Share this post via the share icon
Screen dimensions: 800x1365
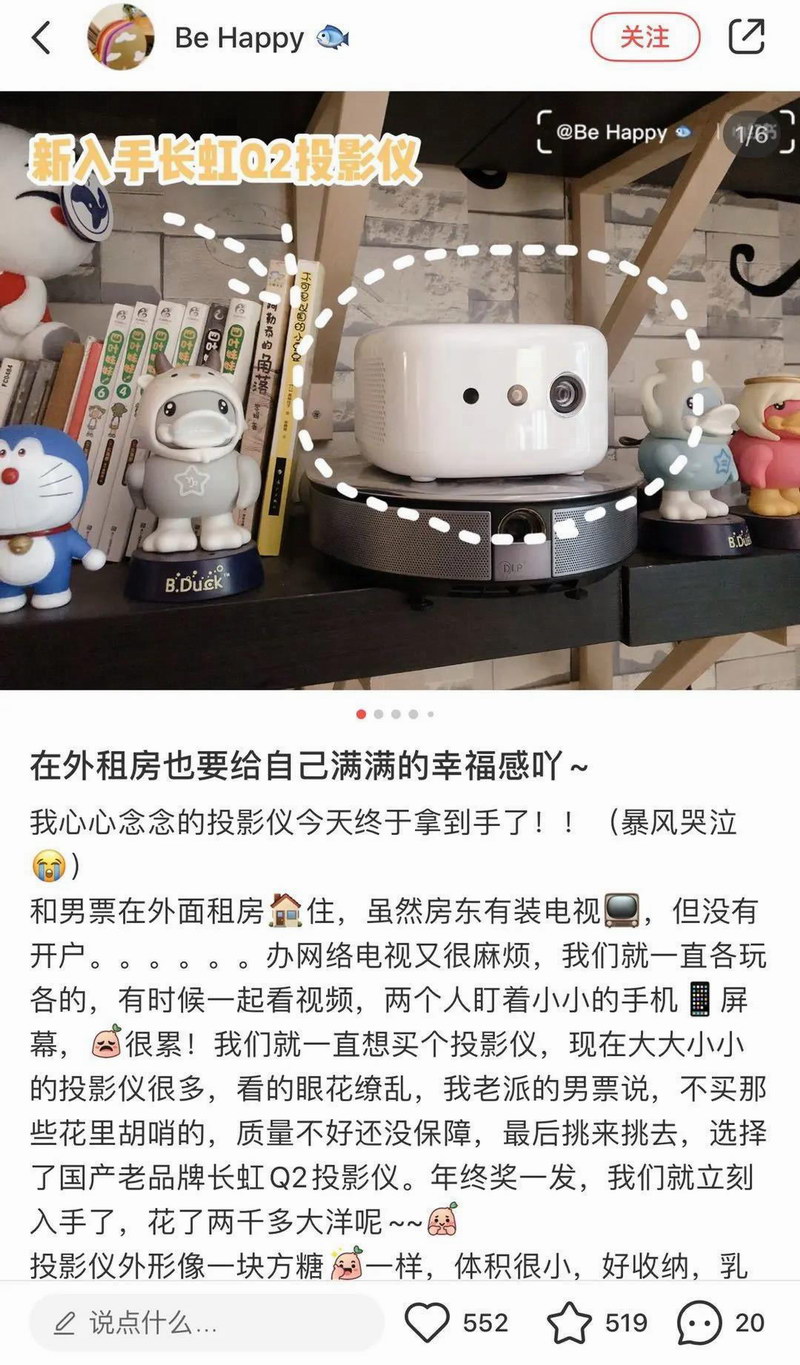[x=746, y=38]
